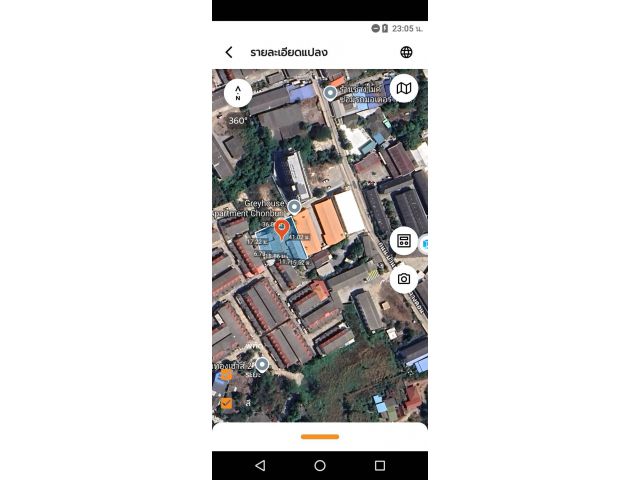Image resolution: width=640 pixels, height=480 pixels.
Task: Tap the north compass button
Action: (x=238, y=93)
